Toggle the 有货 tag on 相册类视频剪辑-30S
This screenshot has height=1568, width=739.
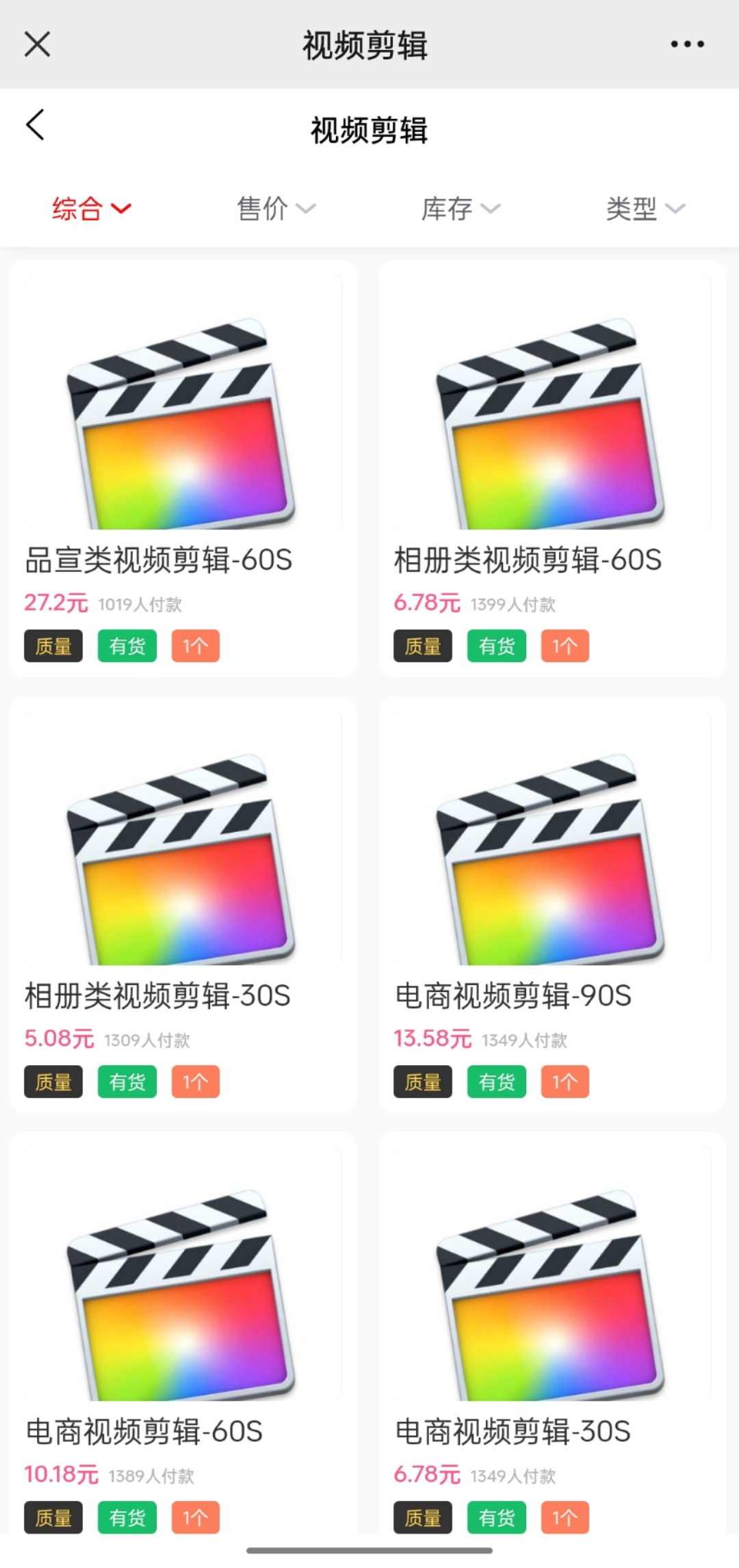pyautogui.click(x=127, y=1082)
